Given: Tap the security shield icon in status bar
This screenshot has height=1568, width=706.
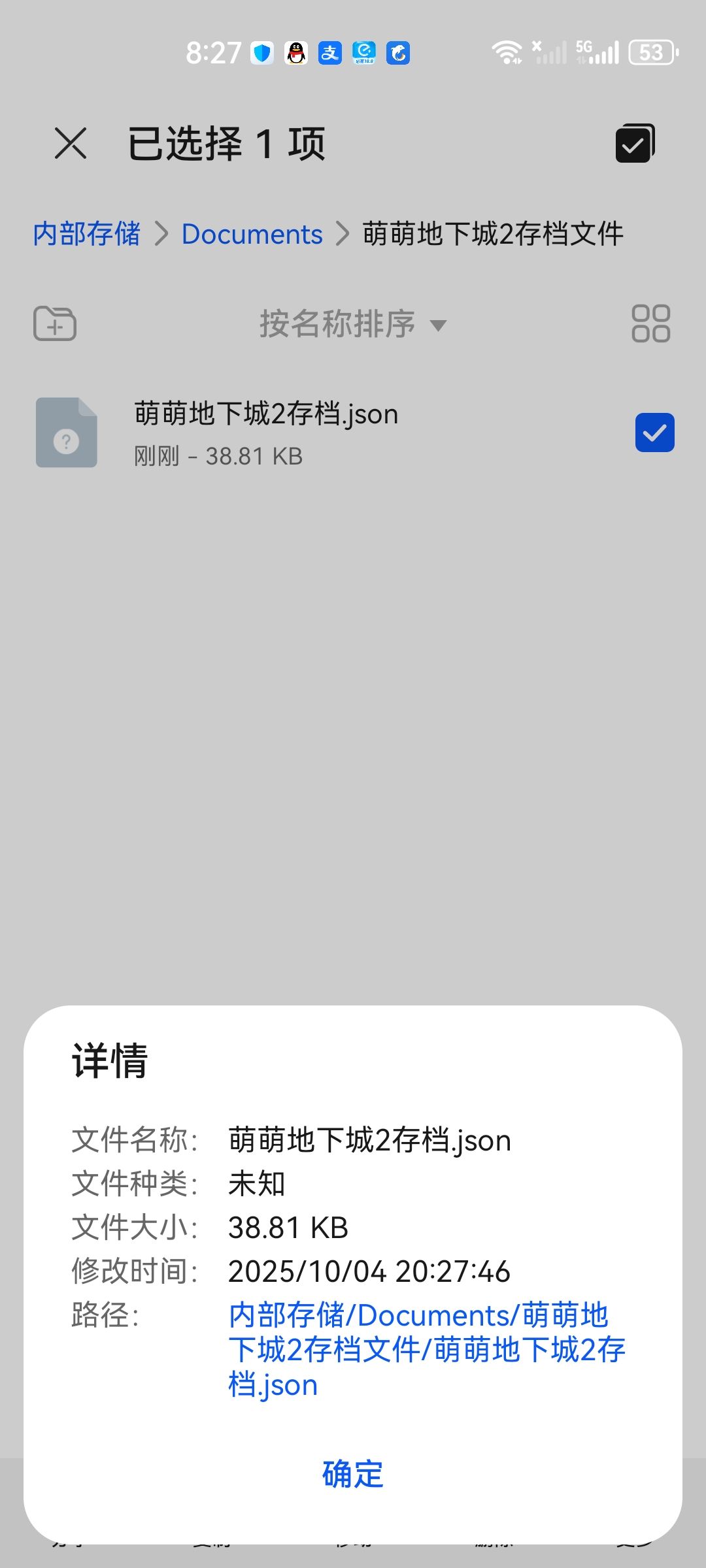Looking at the screenshot, I should coord(260,52).
